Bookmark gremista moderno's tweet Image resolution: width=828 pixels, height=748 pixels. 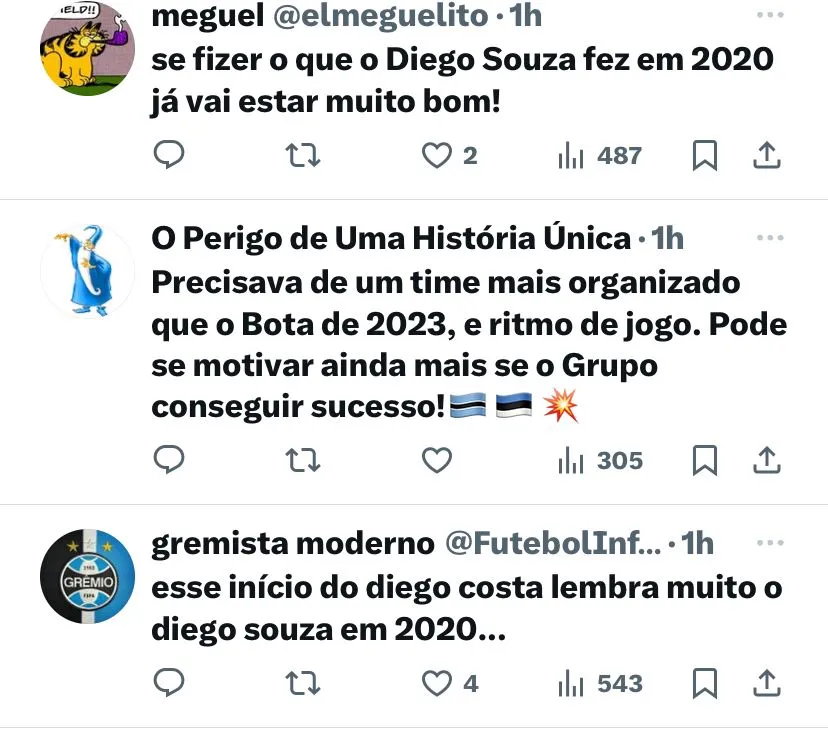705,683
